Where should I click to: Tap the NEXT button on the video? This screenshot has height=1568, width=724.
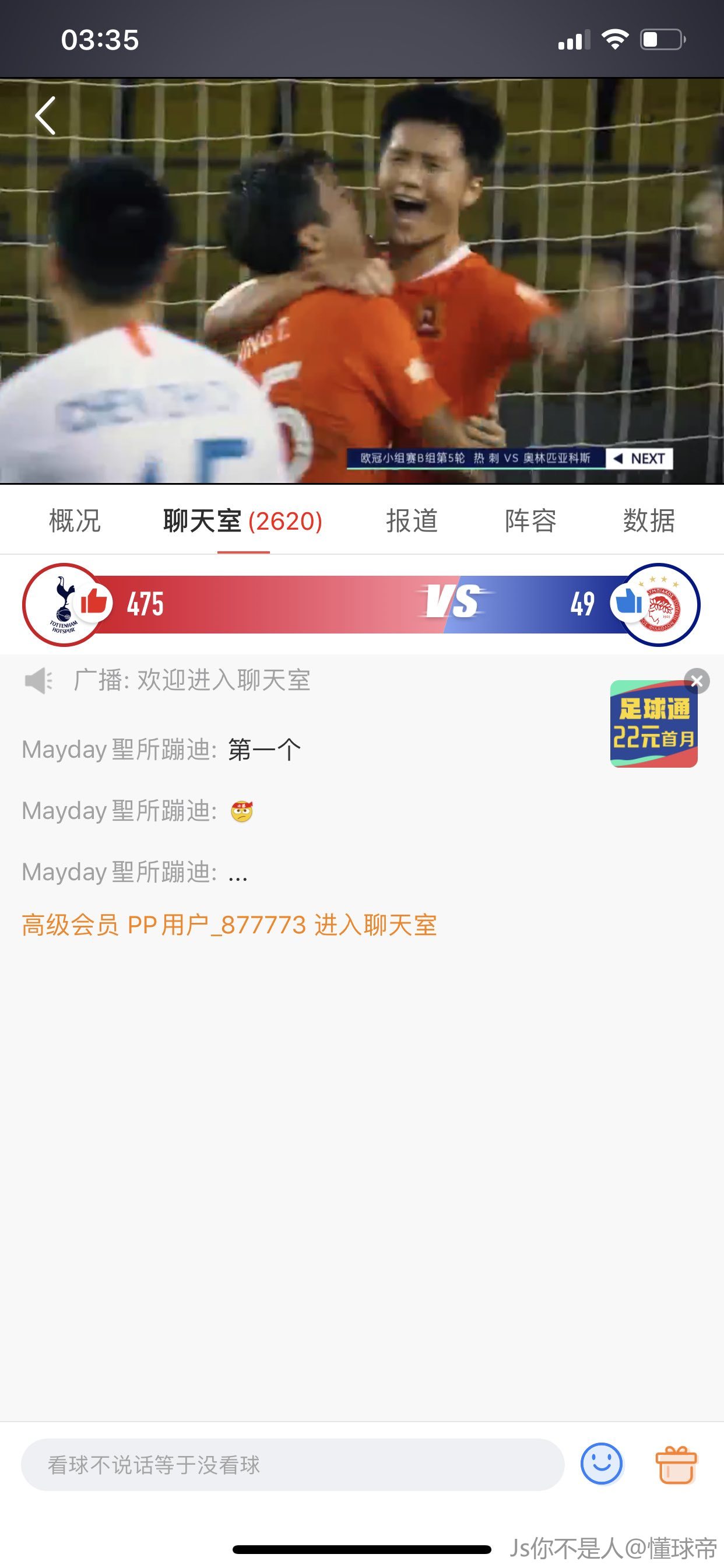point(639,459)
